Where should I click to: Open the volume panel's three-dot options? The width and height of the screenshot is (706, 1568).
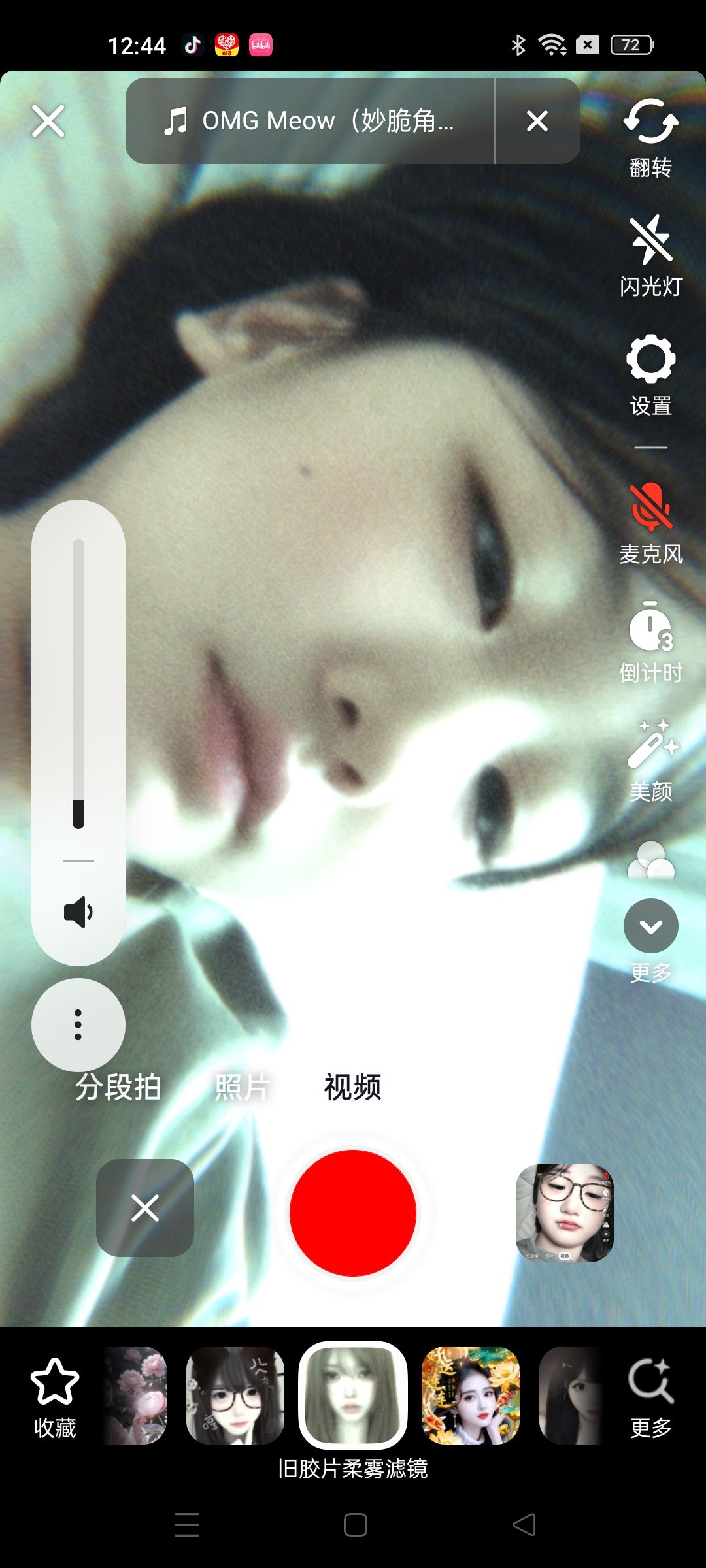click(78, 1024)
